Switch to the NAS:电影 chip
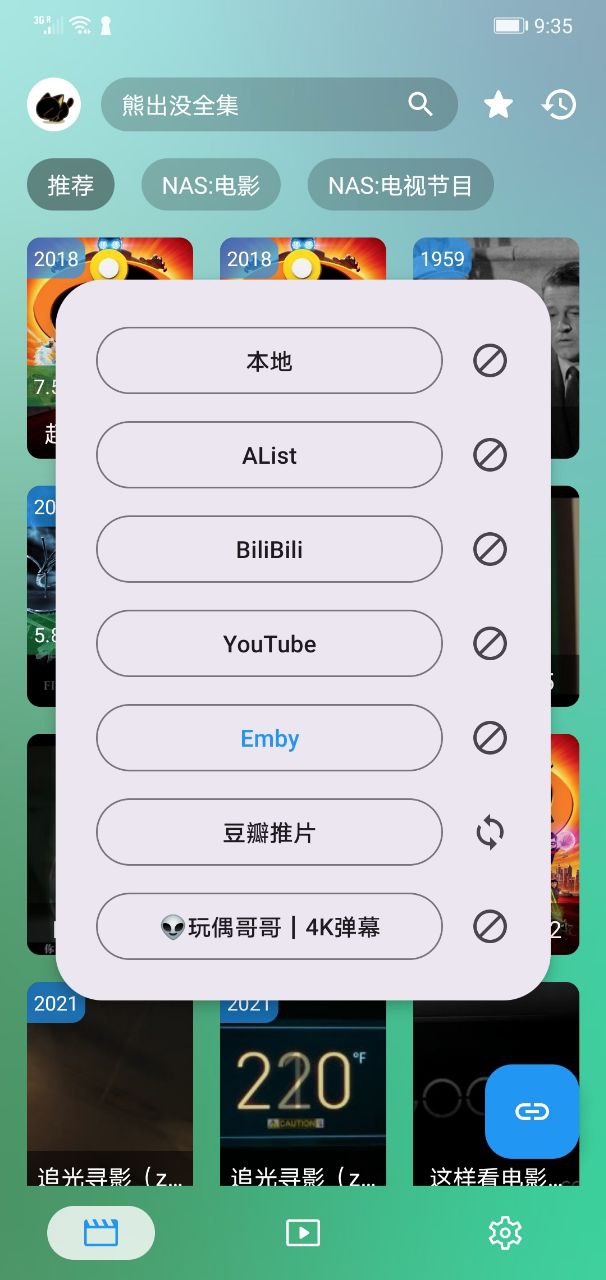606x1280 pixels. (211, 185)
